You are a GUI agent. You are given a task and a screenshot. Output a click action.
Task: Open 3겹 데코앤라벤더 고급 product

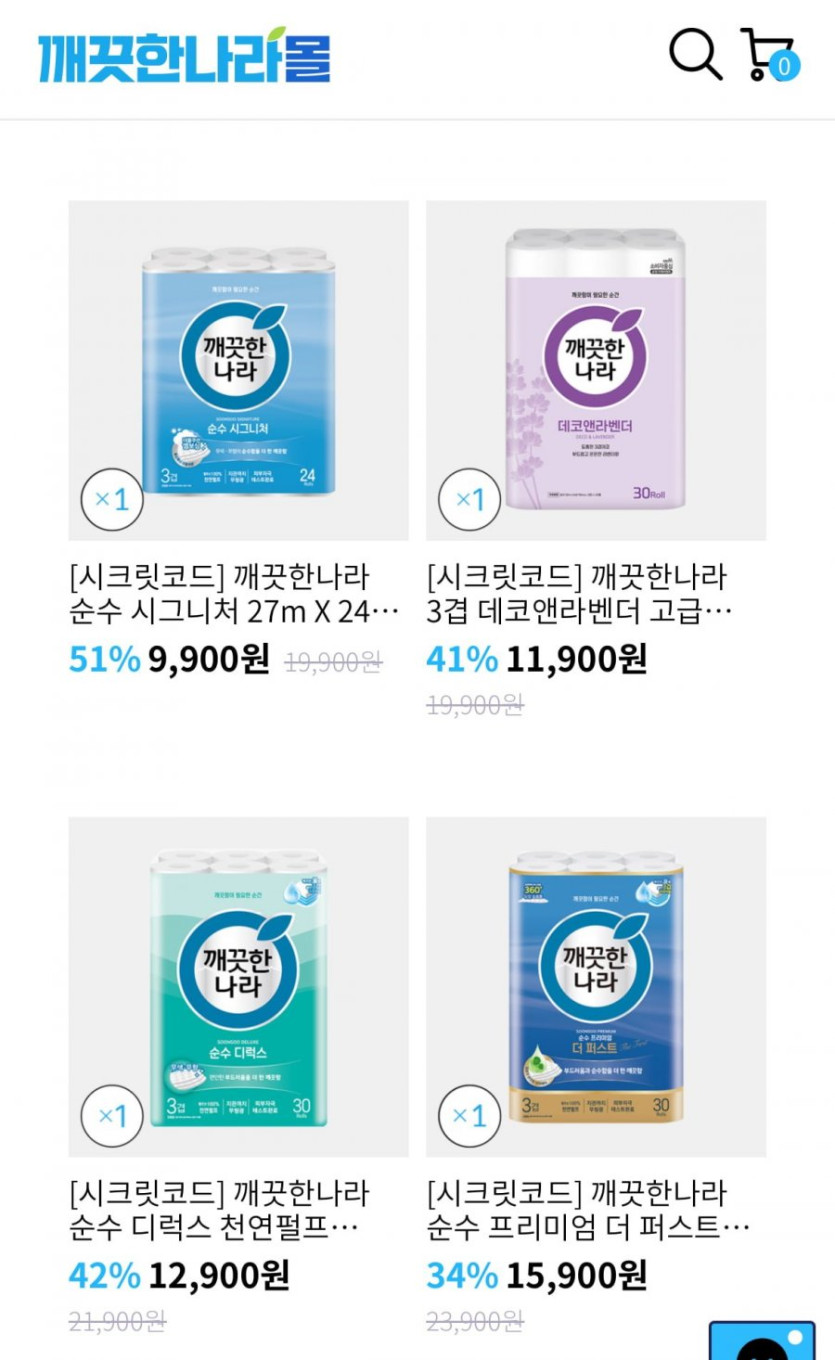tap(596, 371)
